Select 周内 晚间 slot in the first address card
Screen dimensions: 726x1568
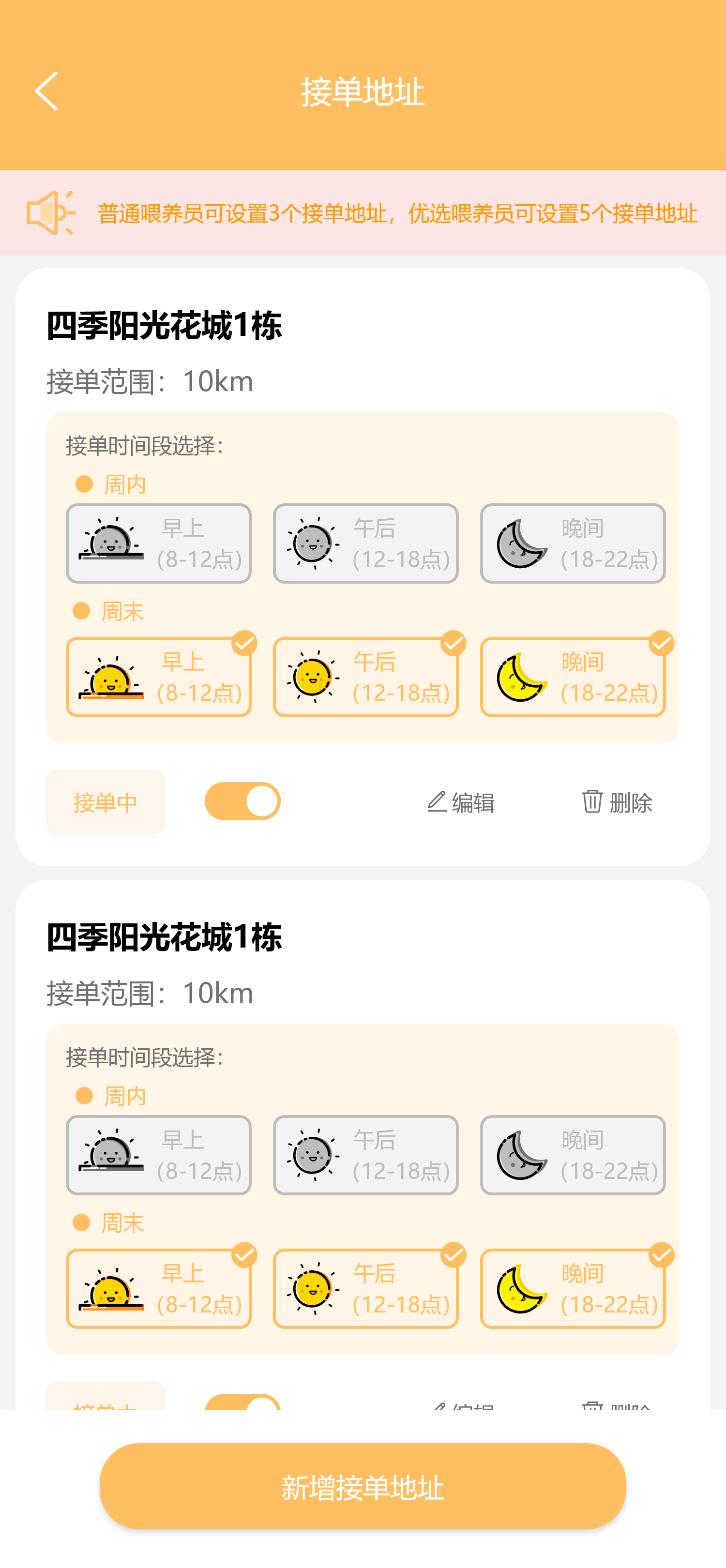coord(572,543)
